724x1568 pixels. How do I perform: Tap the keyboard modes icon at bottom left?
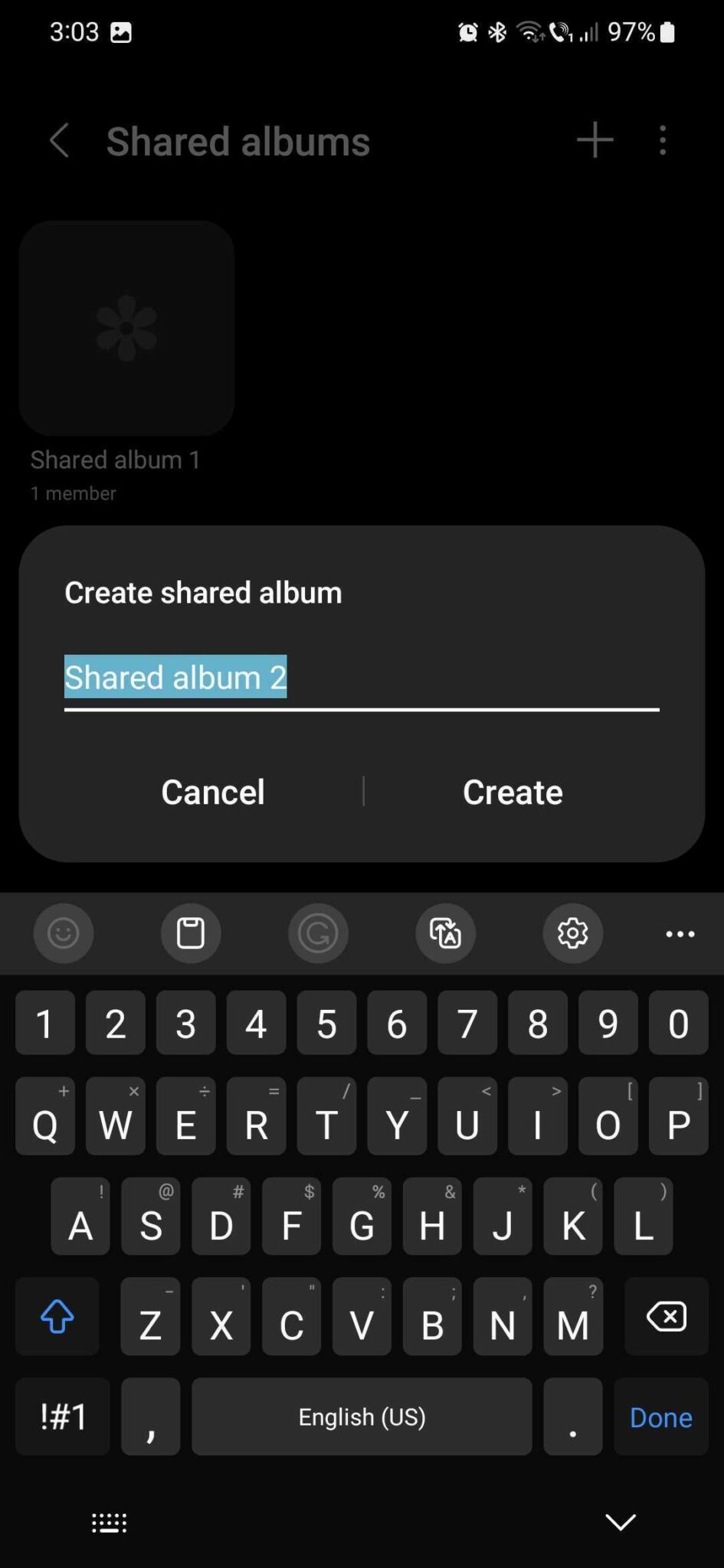[108, 1522]
